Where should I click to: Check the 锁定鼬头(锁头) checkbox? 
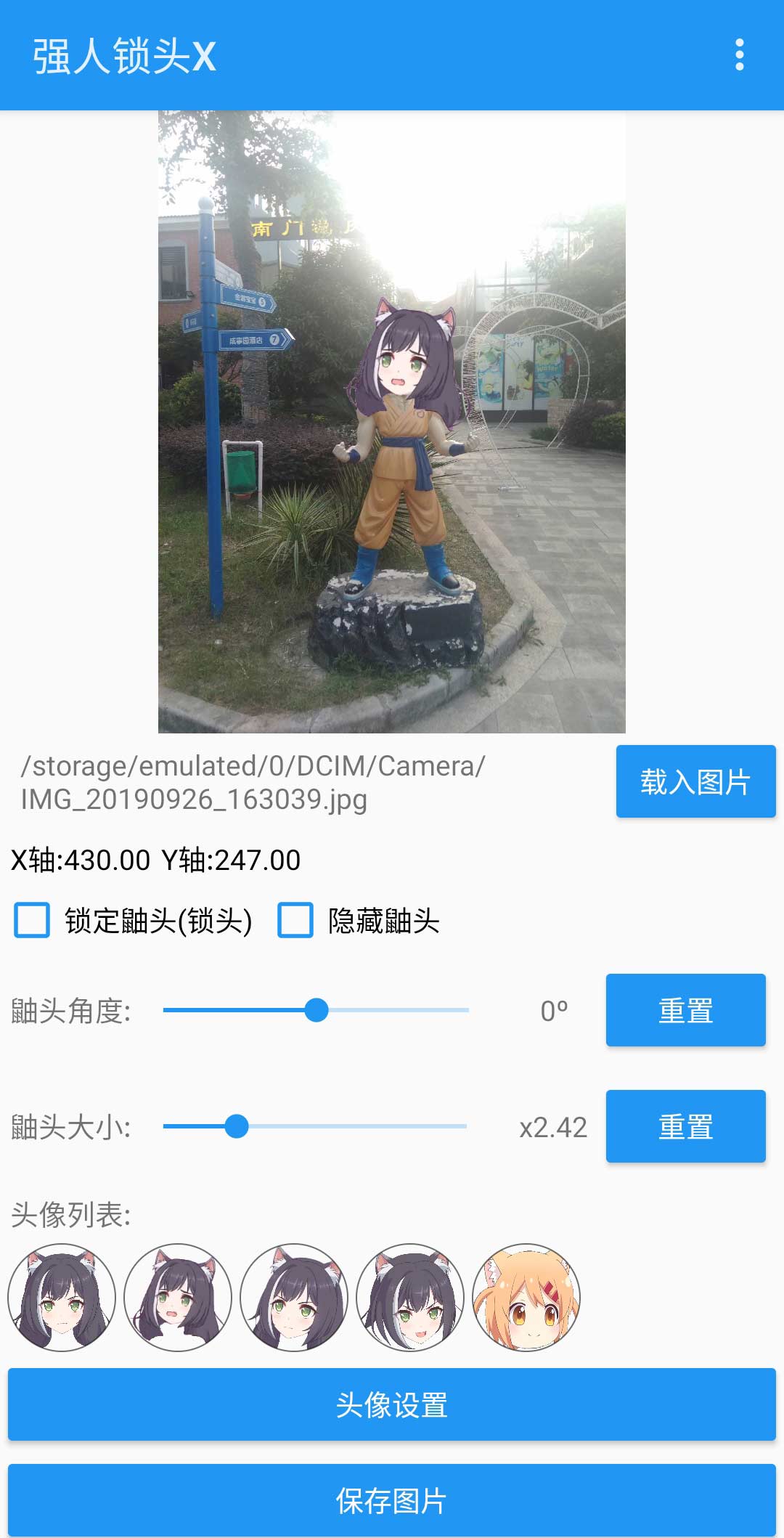(33, 920)
